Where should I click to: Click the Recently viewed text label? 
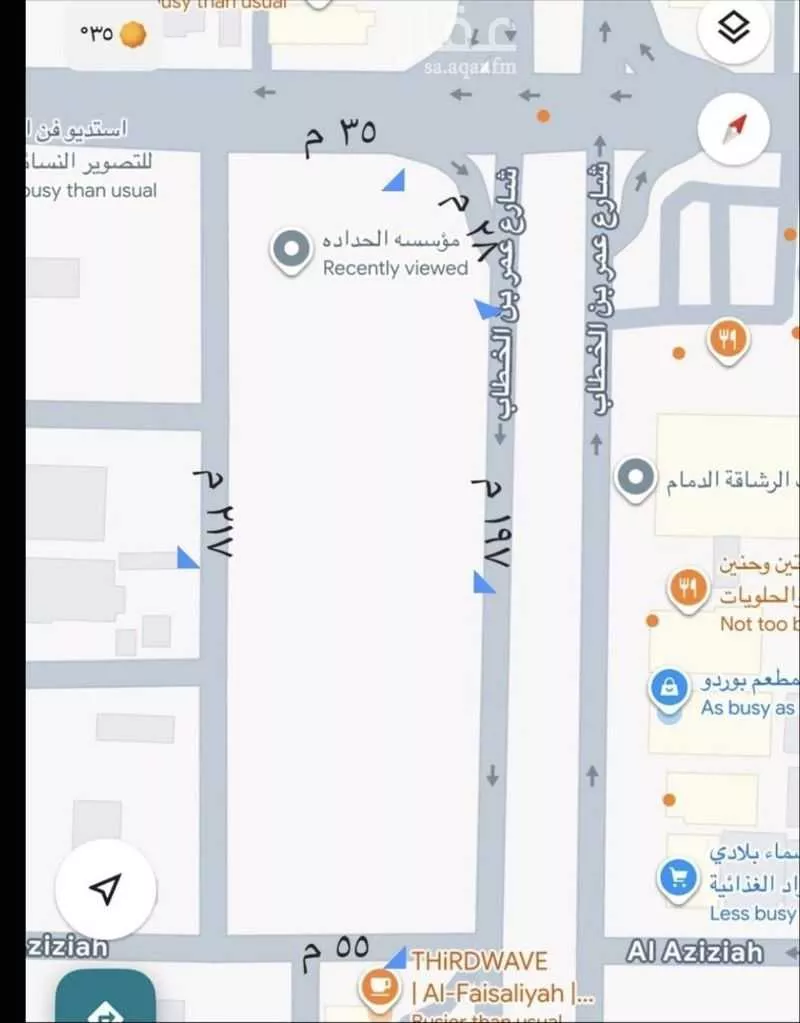(x=394, y=268)
